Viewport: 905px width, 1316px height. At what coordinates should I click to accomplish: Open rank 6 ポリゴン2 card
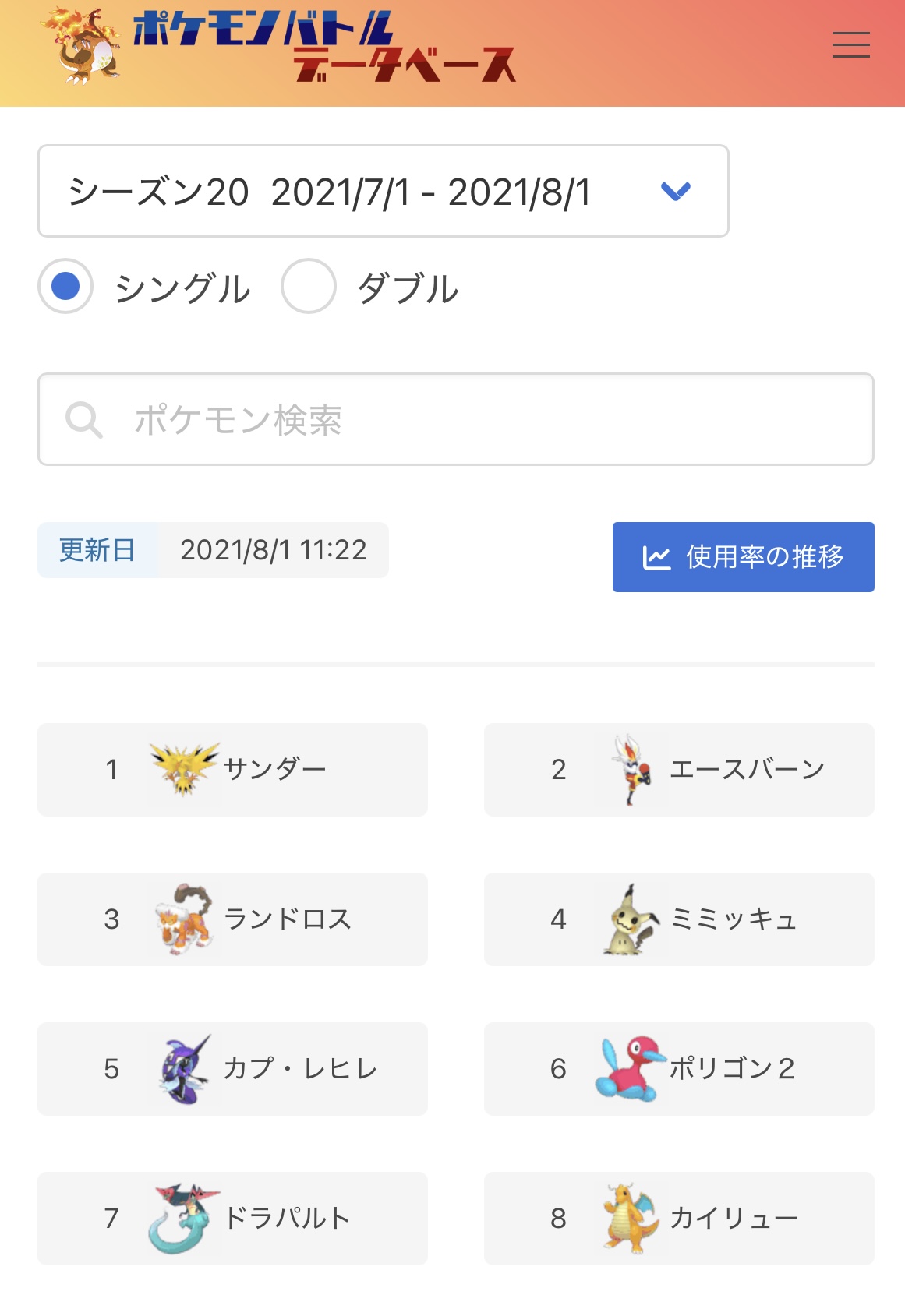[x=678, y=1069]
